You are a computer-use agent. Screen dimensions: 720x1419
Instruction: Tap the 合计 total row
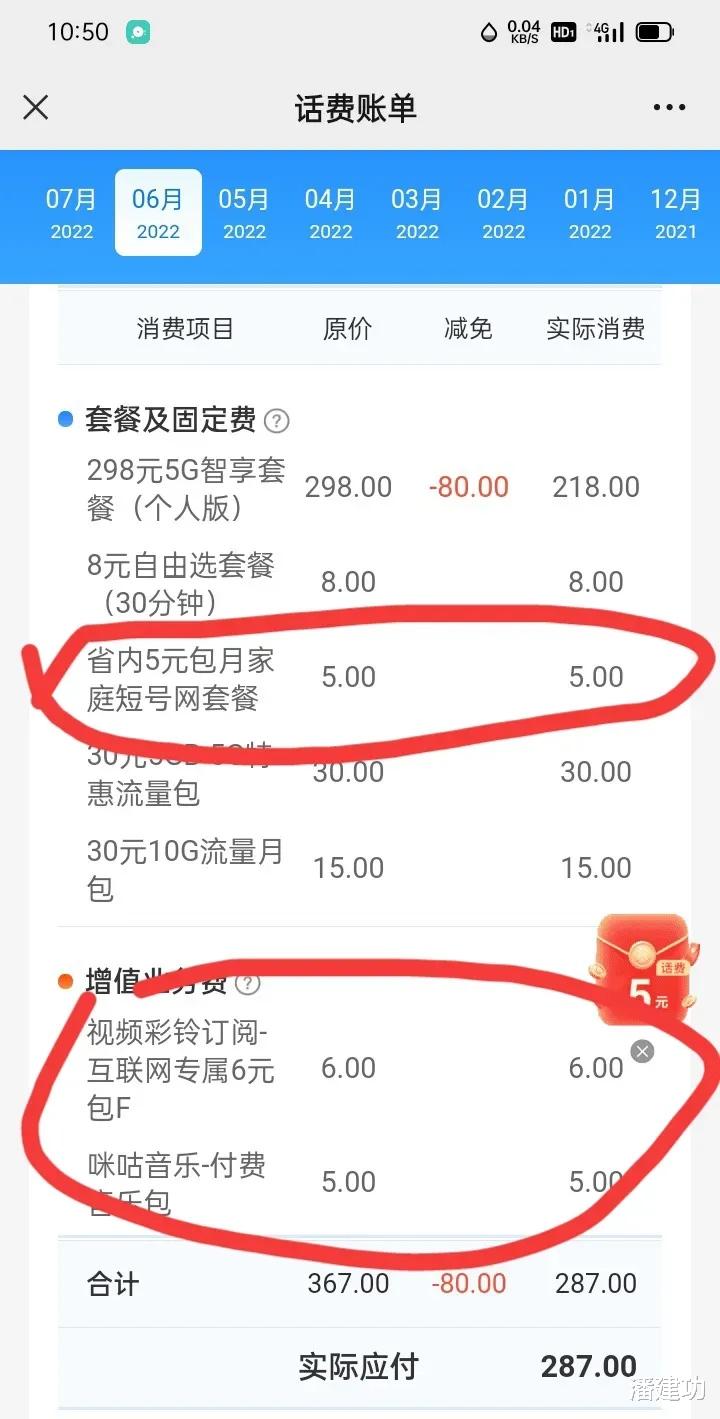pyautogui.click(x=360, y=1283)
